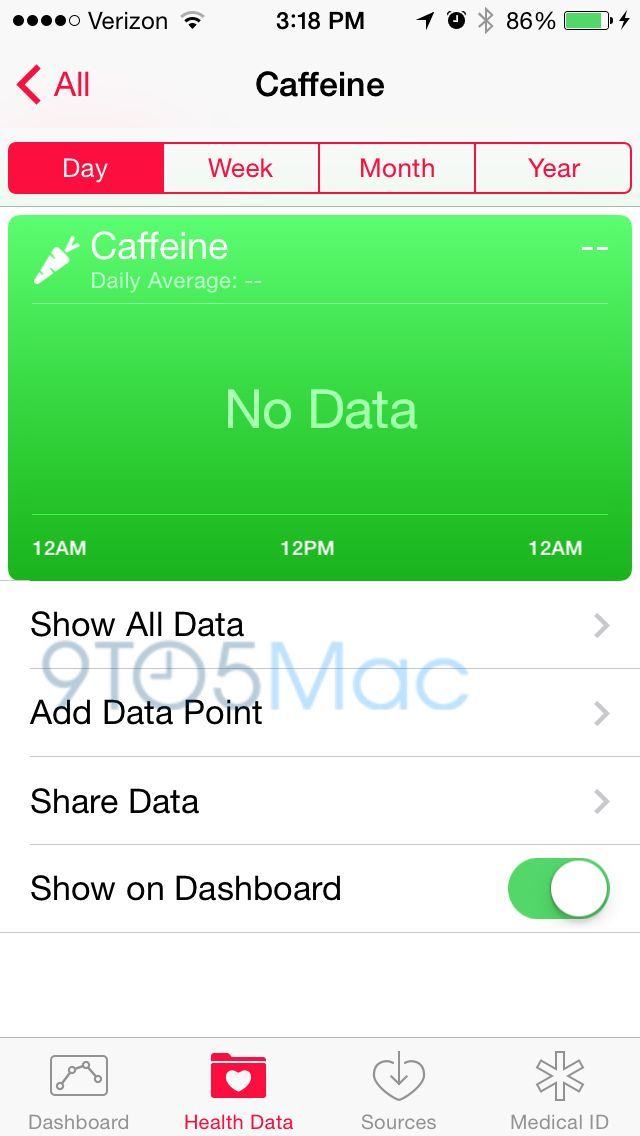The image size is (640, 1136).
Task: Switch to the Dashboard tab
Action: click(x=79, y=1092)
